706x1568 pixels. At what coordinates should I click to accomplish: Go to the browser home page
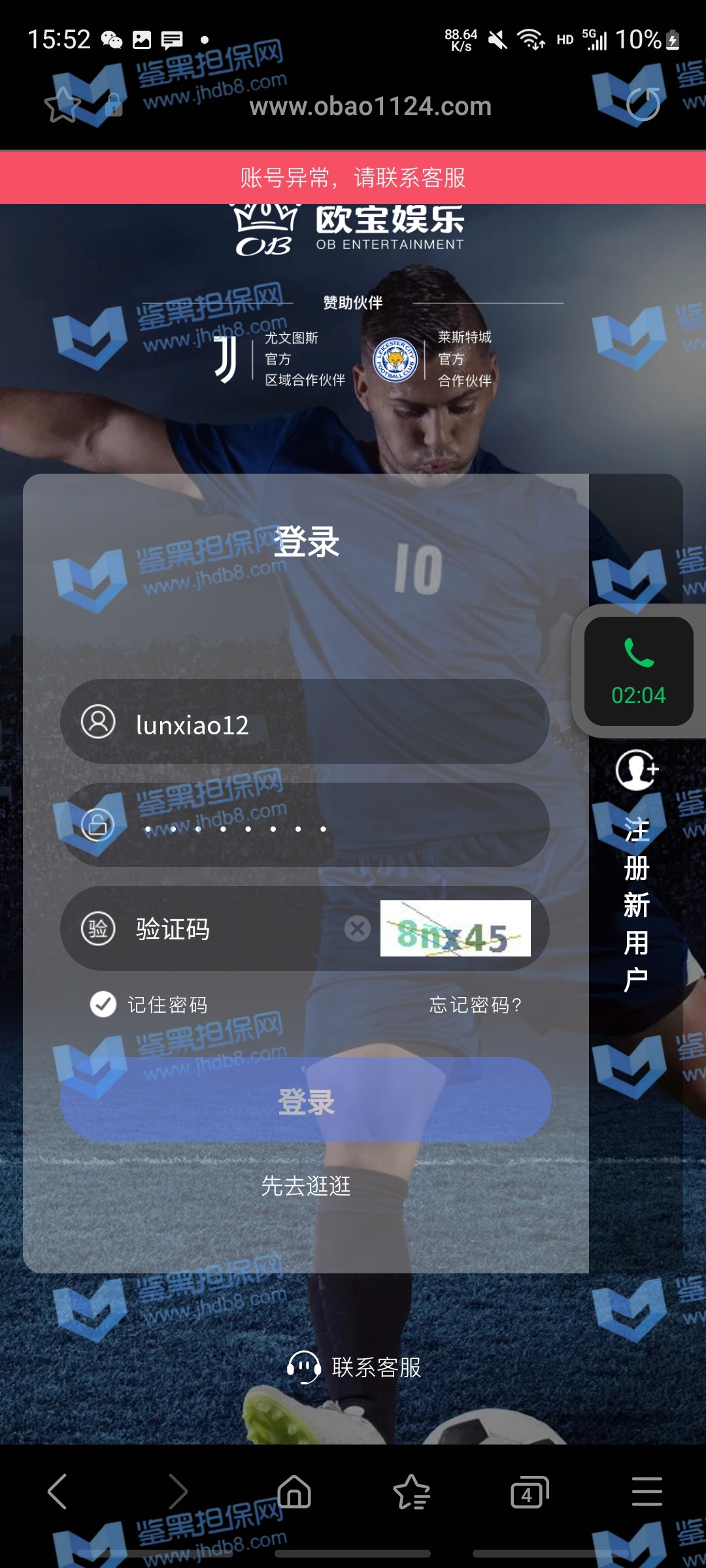pyautogui.click(x=294, y=1492)
